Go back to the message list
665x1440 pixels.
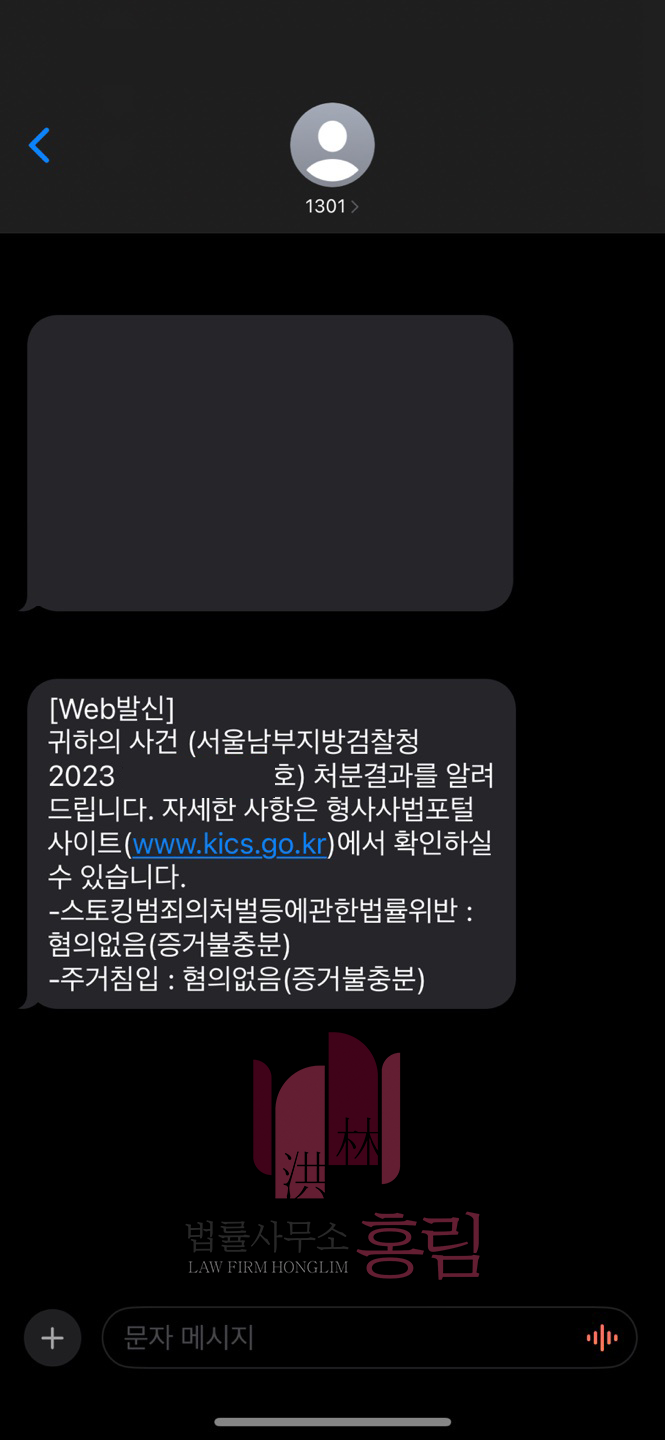pos(39,146)
